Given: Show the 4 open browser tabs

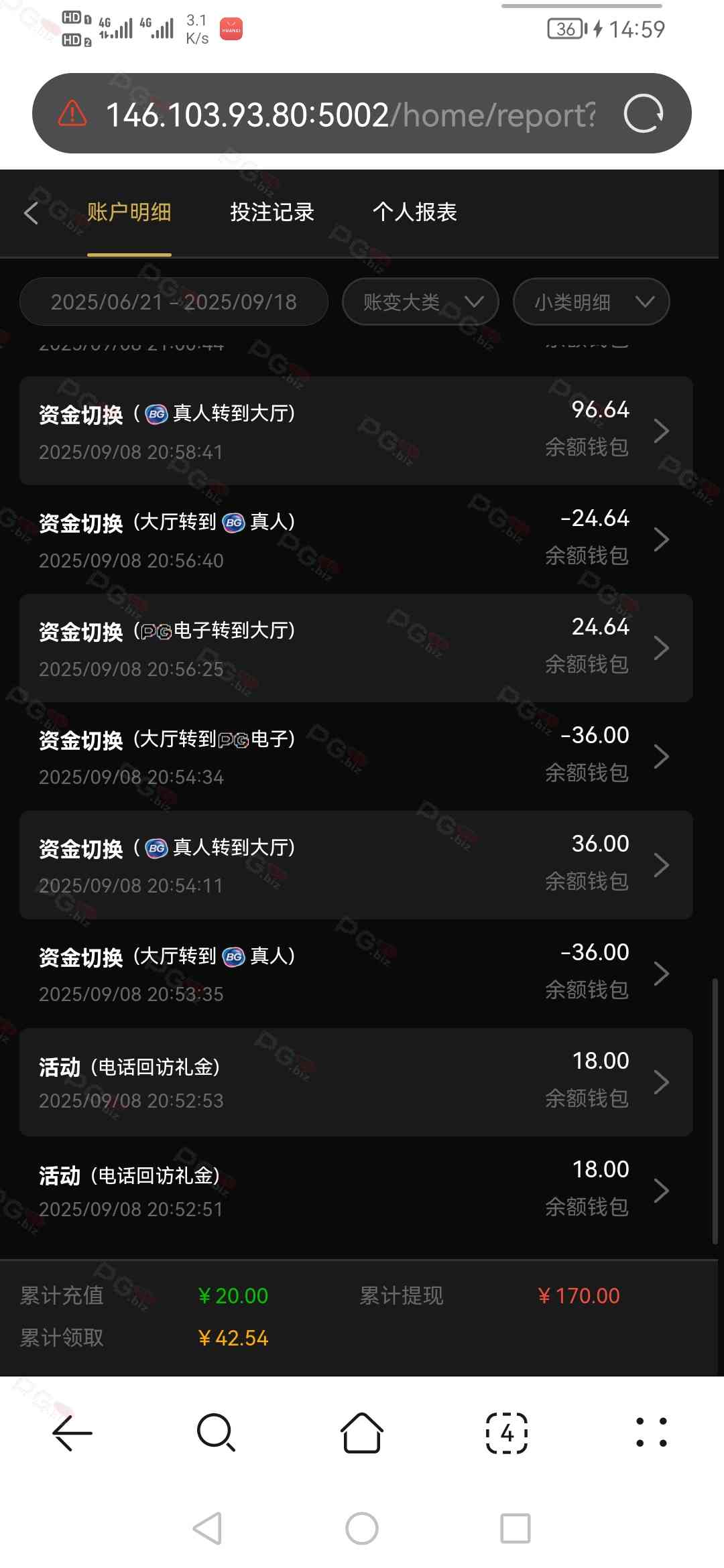Looking at the screenshot, I should click(507, 1433).
